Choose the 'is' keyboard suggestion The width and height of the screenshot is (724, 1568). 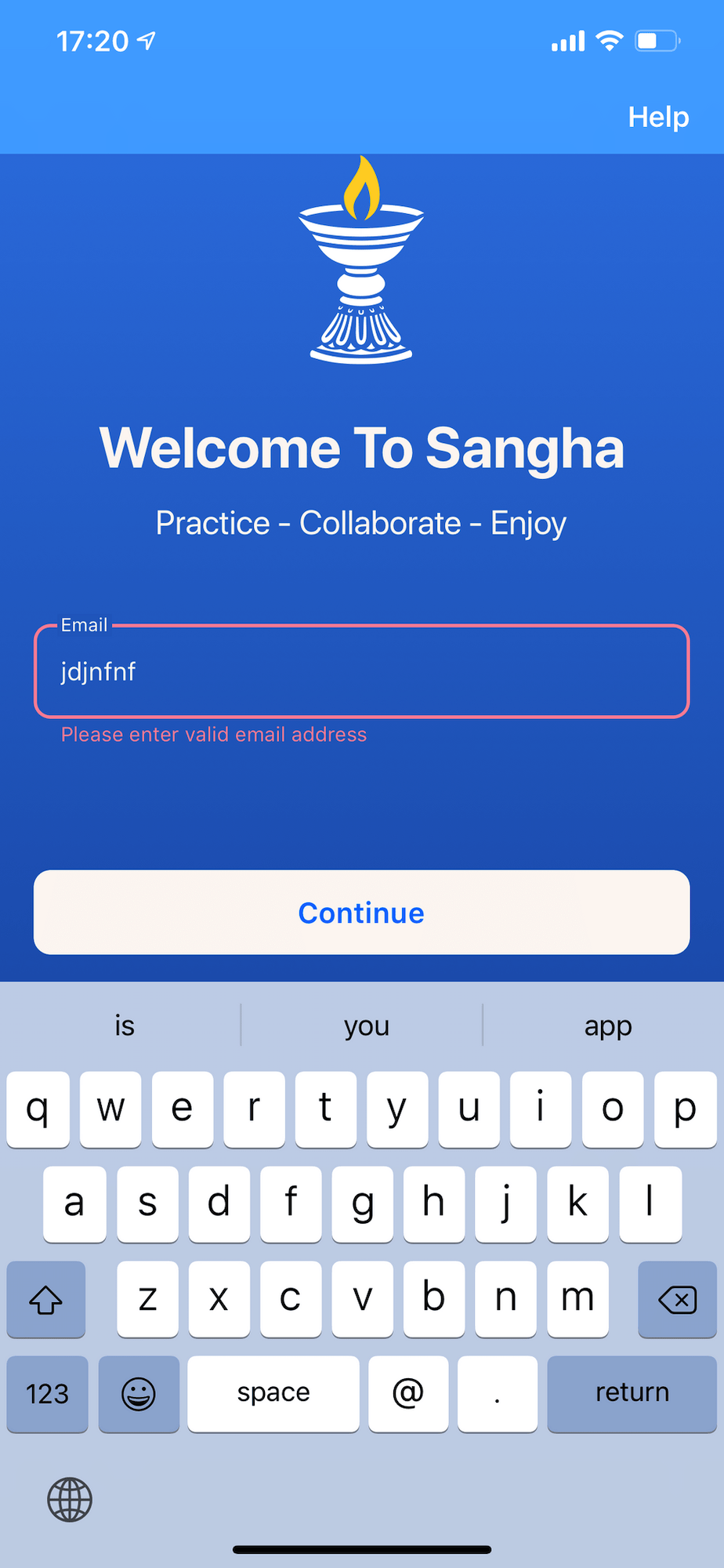point(125,1025)
